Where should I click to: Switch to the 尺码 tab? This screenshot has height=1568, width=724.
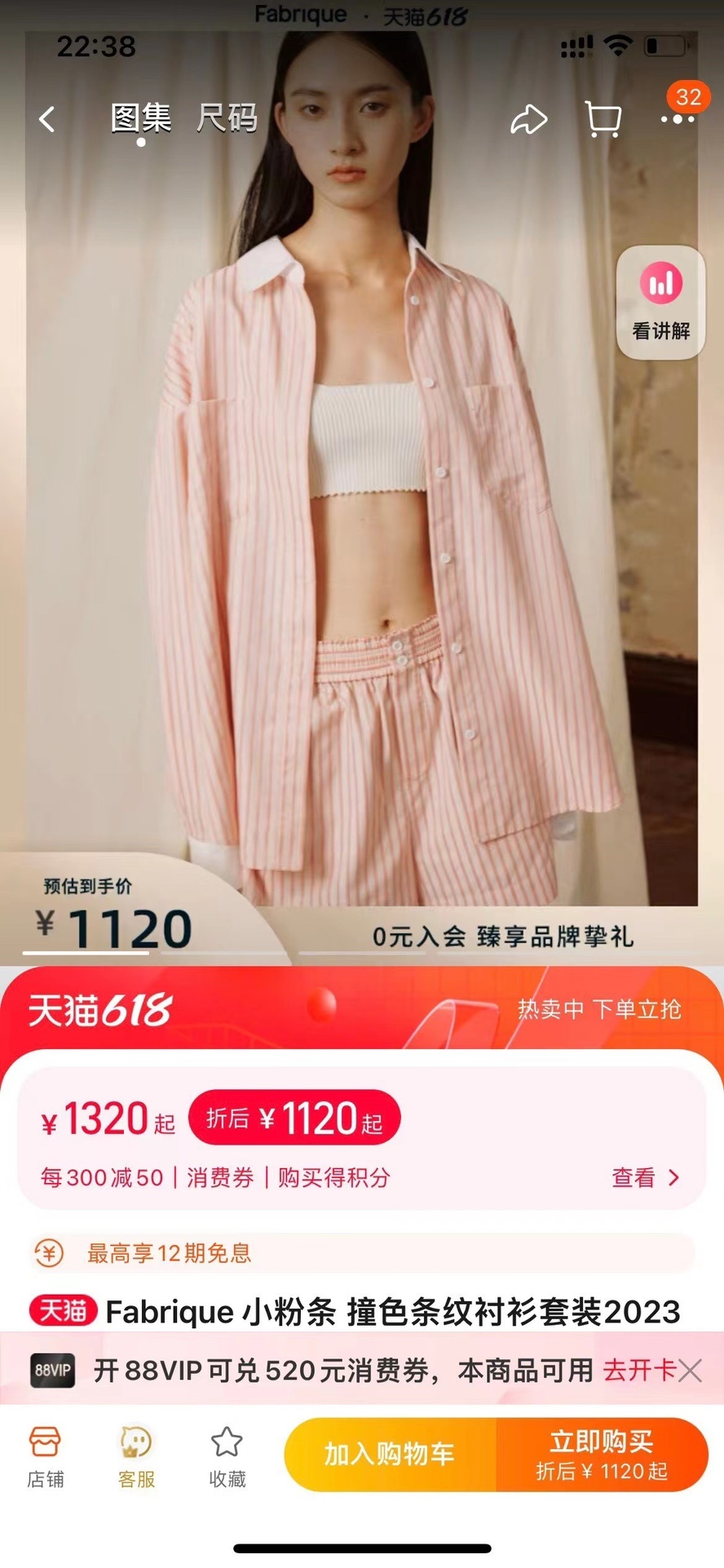pyautogui.click(x=227, y=119)
